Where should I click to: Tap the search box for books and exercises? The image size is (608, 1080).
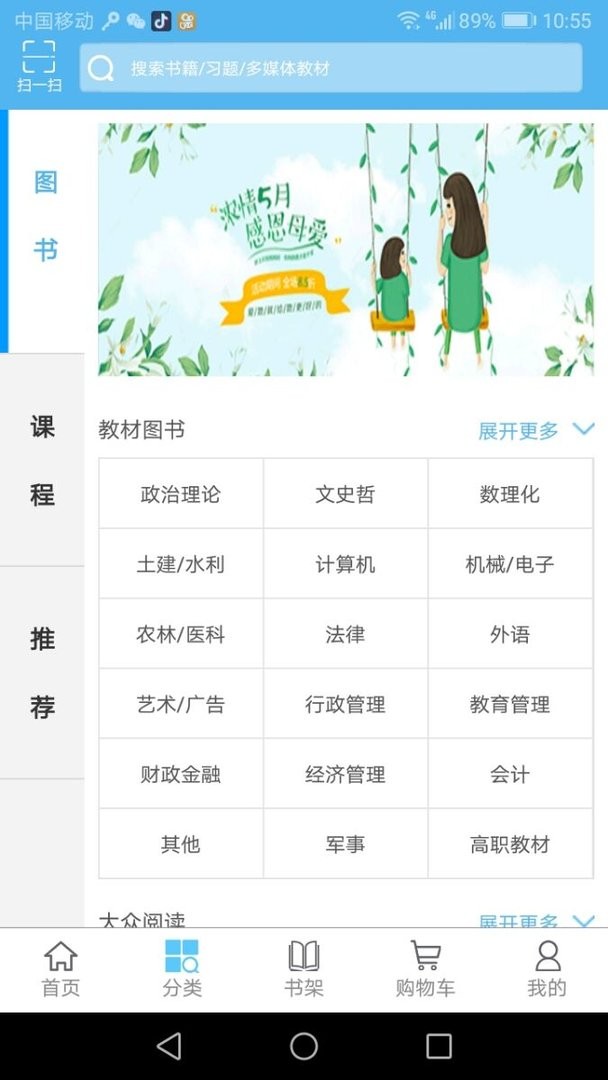pyautogui.click(x=330, y=68)
